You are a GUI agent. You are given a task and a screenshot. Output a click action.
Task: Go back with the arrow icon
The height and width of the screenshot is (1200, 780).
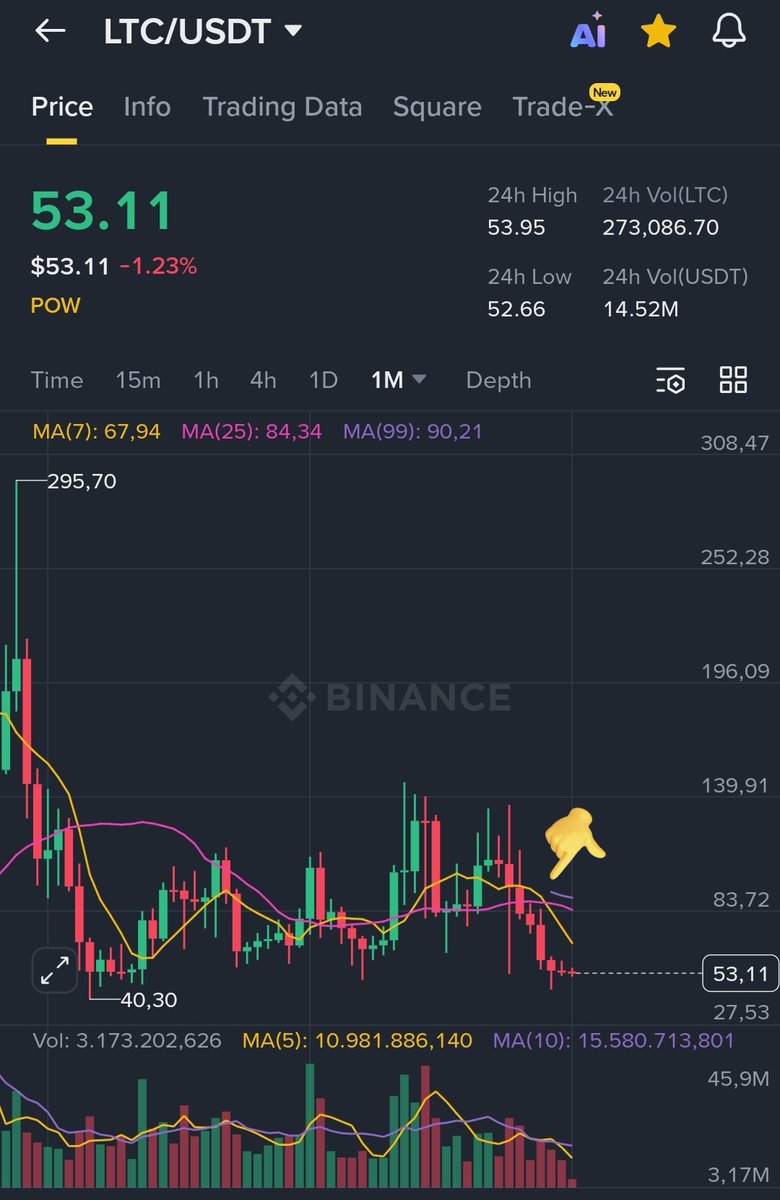(50, 31)
